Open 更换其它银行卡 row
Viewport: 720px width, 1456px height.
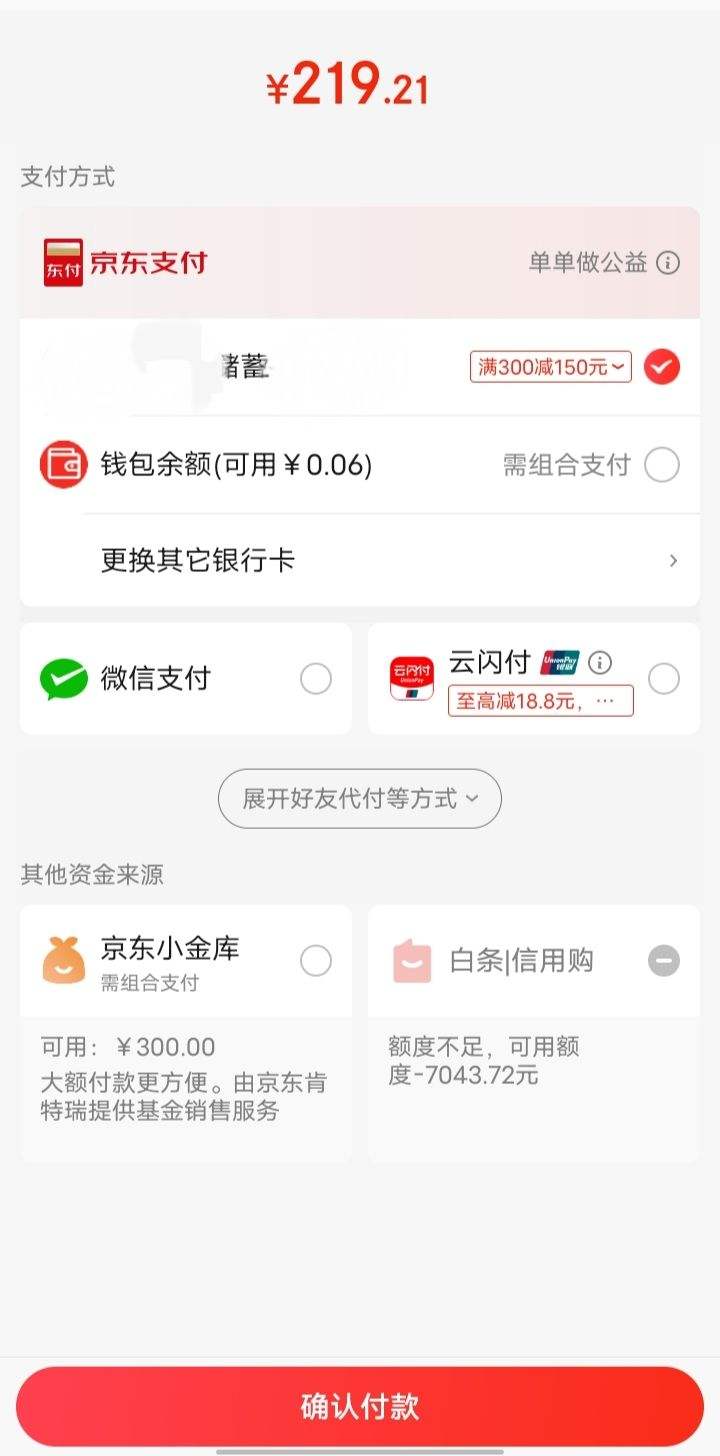point(360,560)
